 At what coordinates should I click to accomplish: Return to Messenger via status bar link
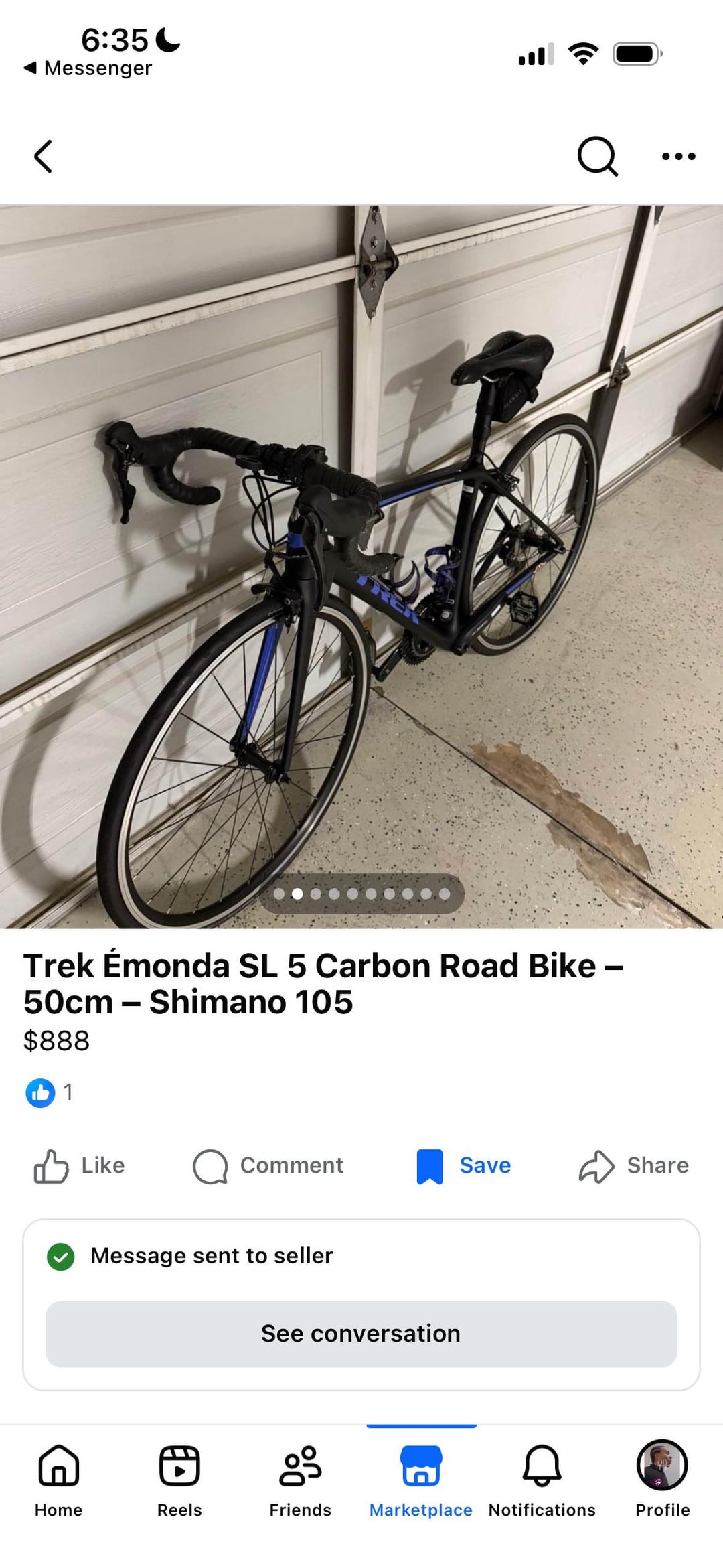pos(88,68)
